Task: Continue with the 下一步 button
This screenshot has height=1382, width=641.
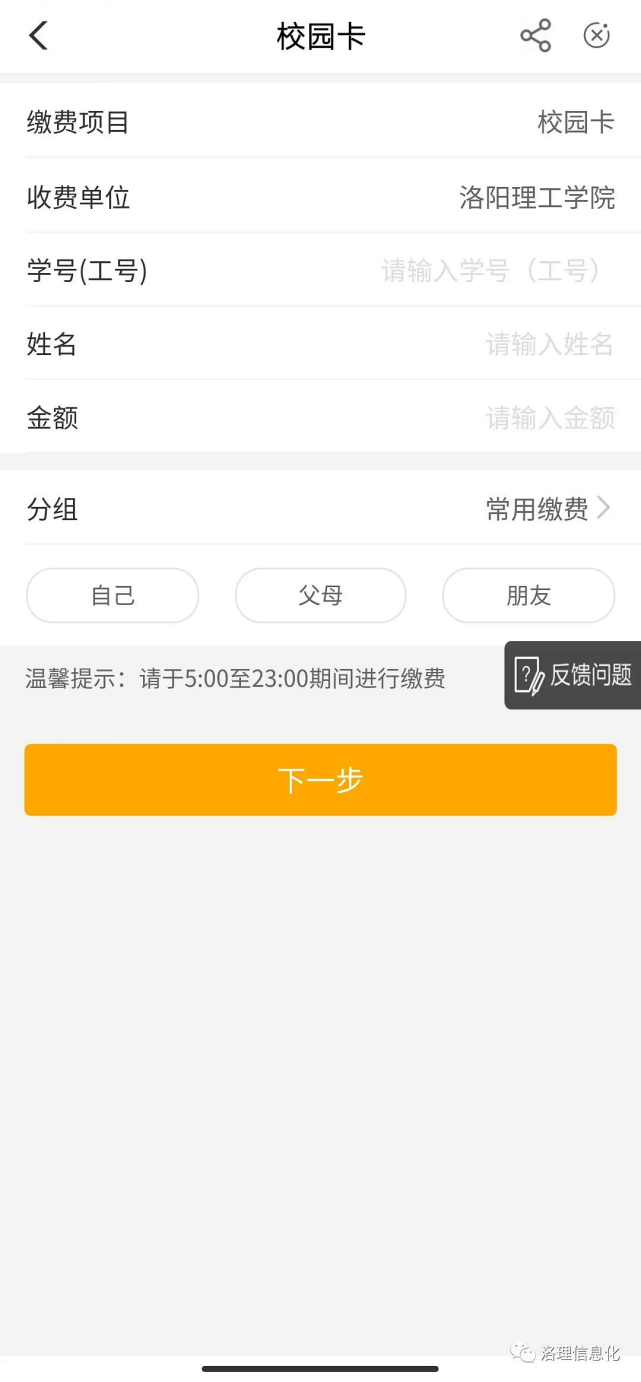Action: coord(320,780)
